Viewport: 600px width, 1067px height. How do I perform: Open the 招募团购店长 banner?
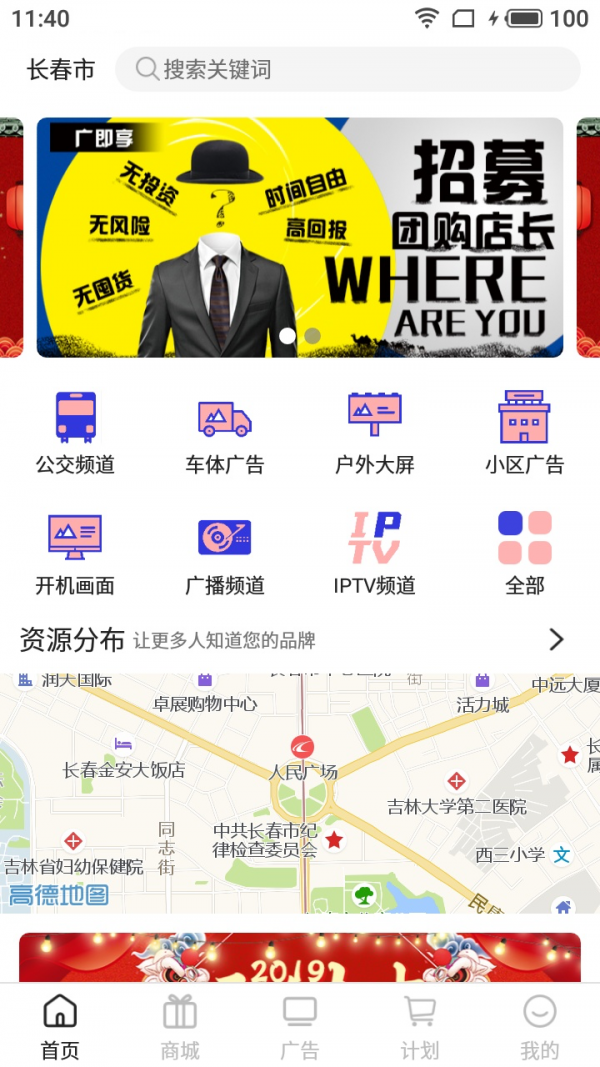pos(300,238)
